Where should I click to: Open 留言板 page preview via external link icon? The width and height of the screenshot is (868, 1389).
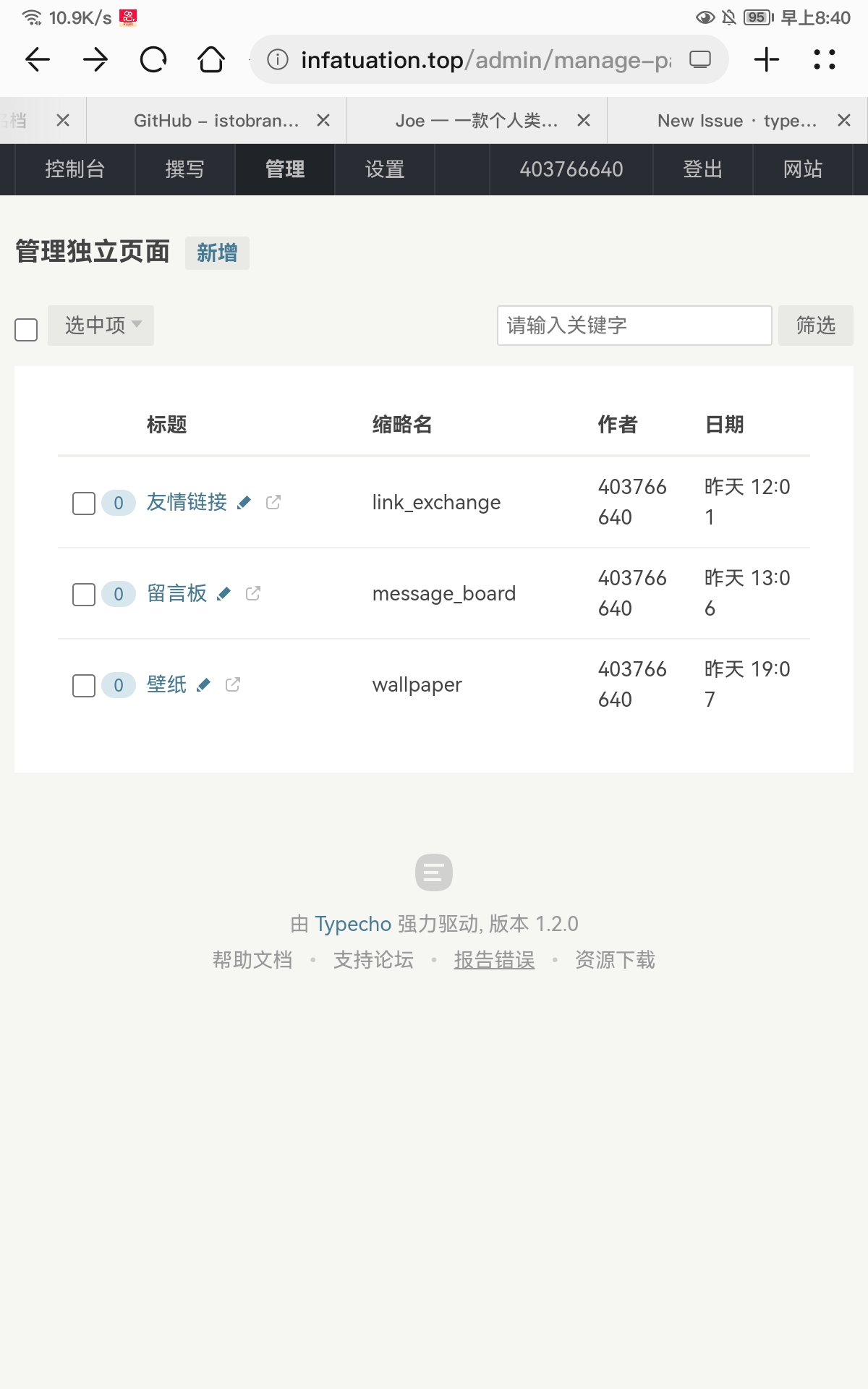252,593
